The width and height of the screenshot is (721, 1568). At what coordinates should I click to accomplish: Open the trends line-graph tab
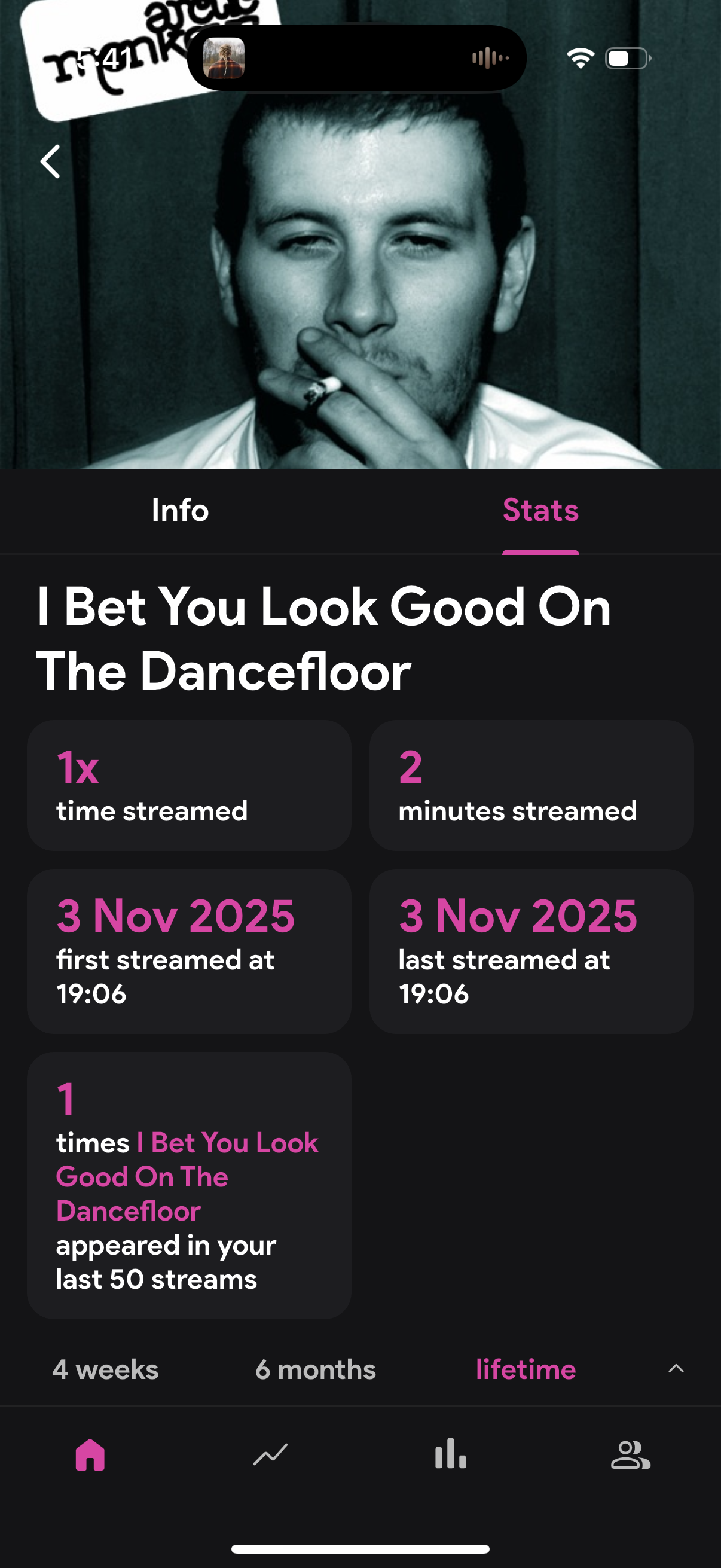[x=270, y=1455]
